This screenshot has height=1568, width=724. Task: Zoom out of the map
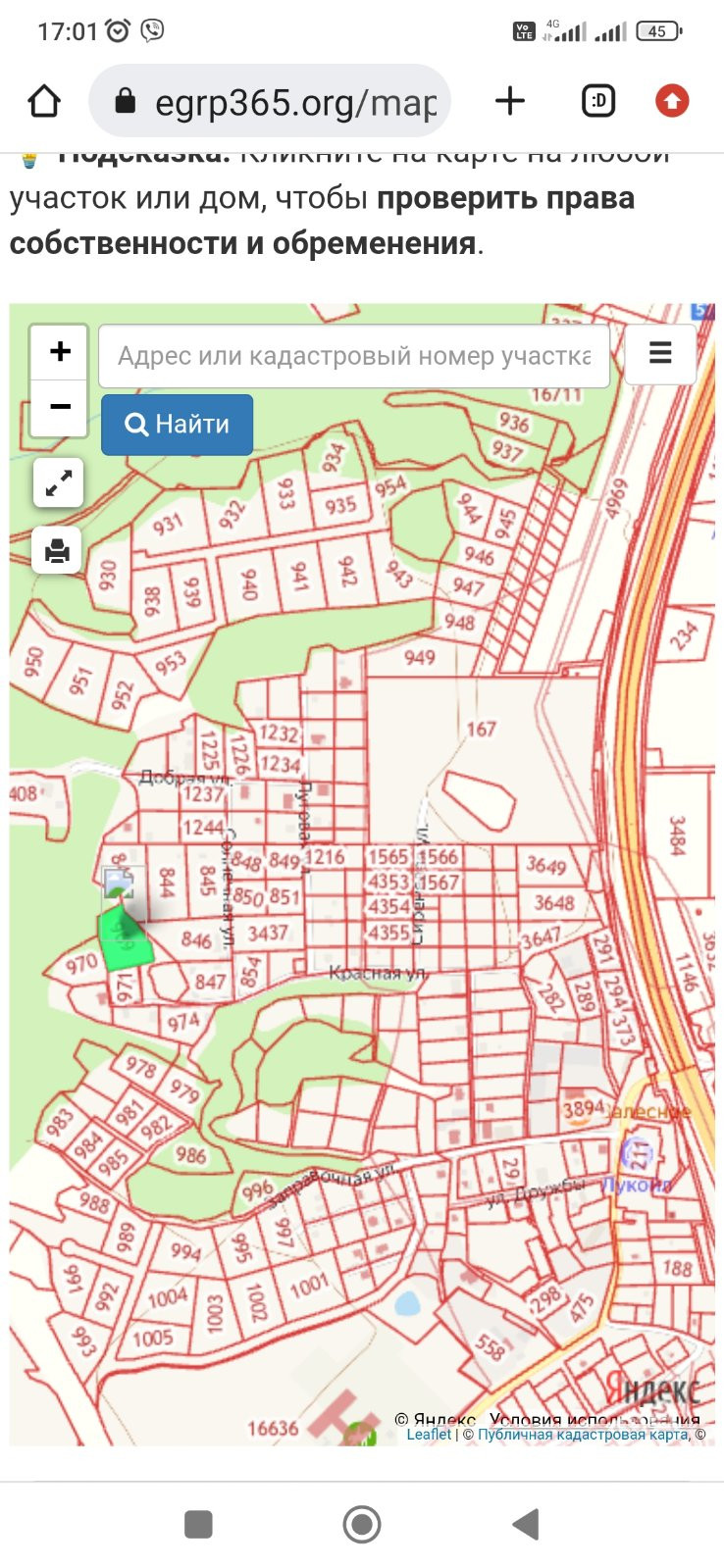[x=60, y=406]
